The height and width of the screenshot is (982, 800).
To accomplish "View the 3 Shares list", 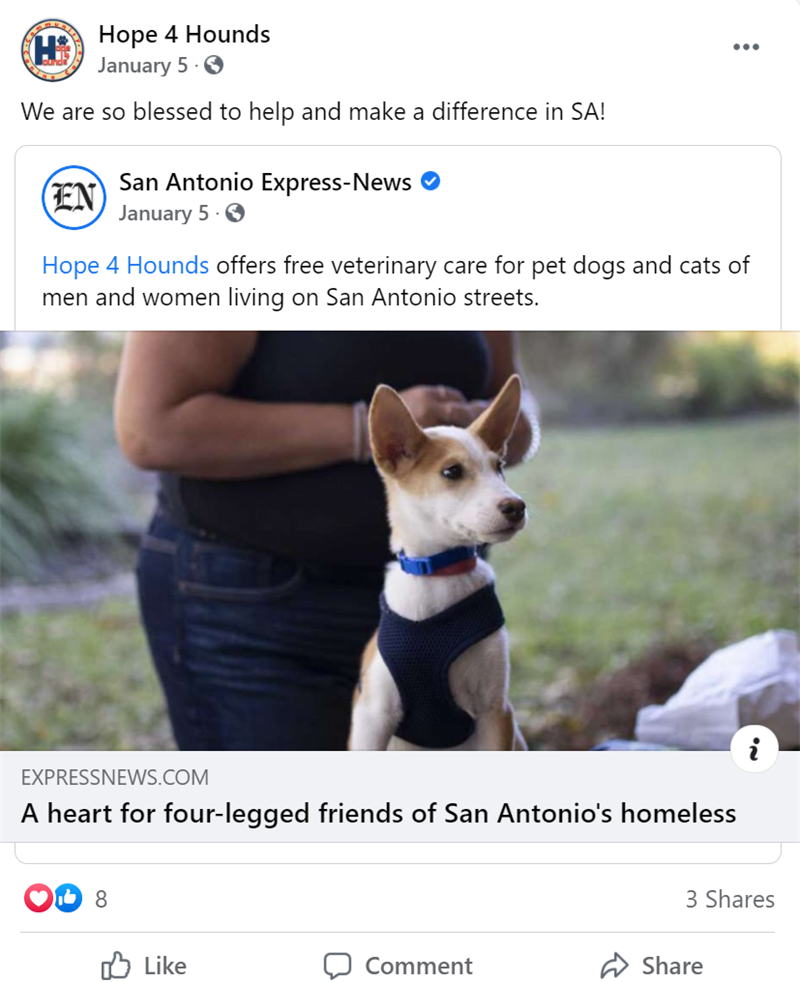I will pyautogui.click(x=729, y=899).
